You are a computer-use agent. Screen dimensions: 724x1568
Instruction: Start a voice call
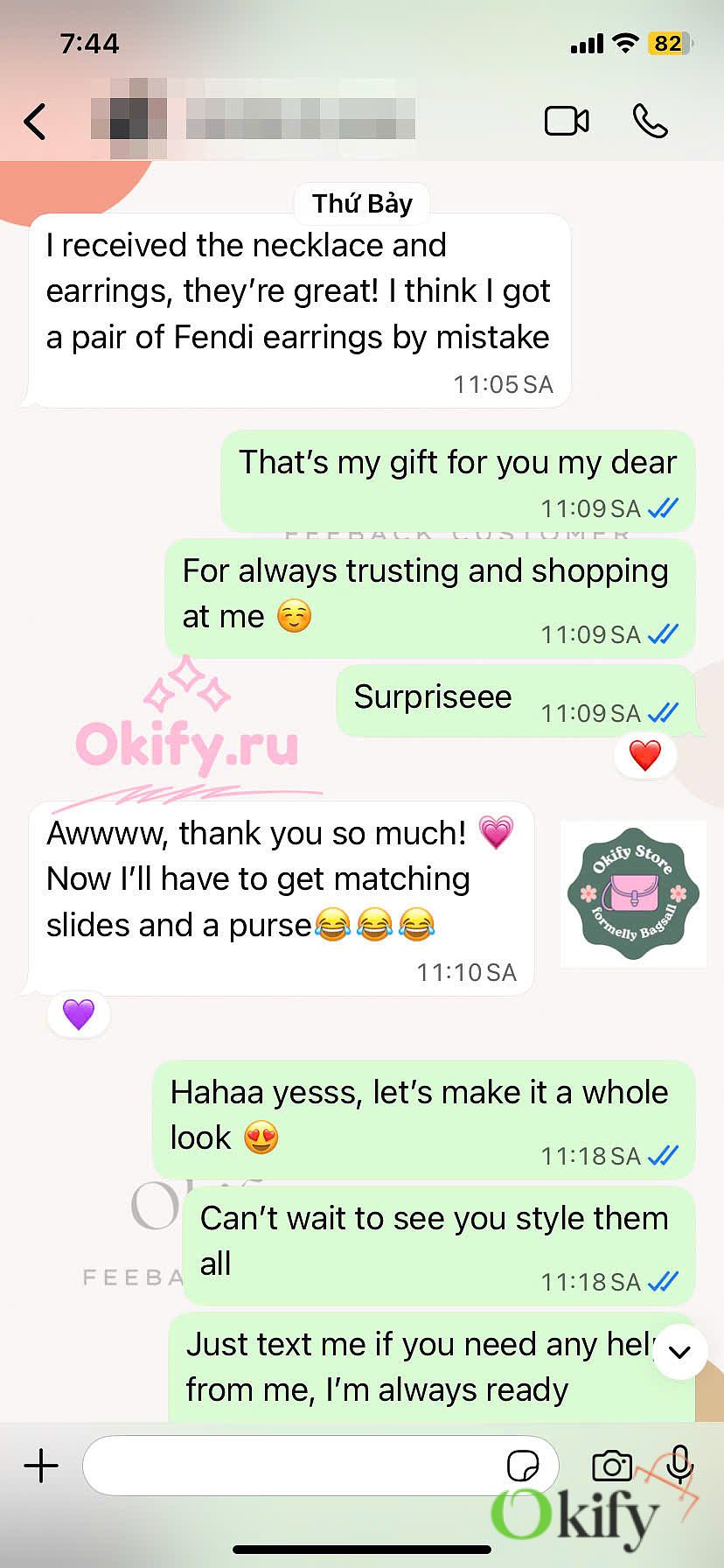pos(650,121)
